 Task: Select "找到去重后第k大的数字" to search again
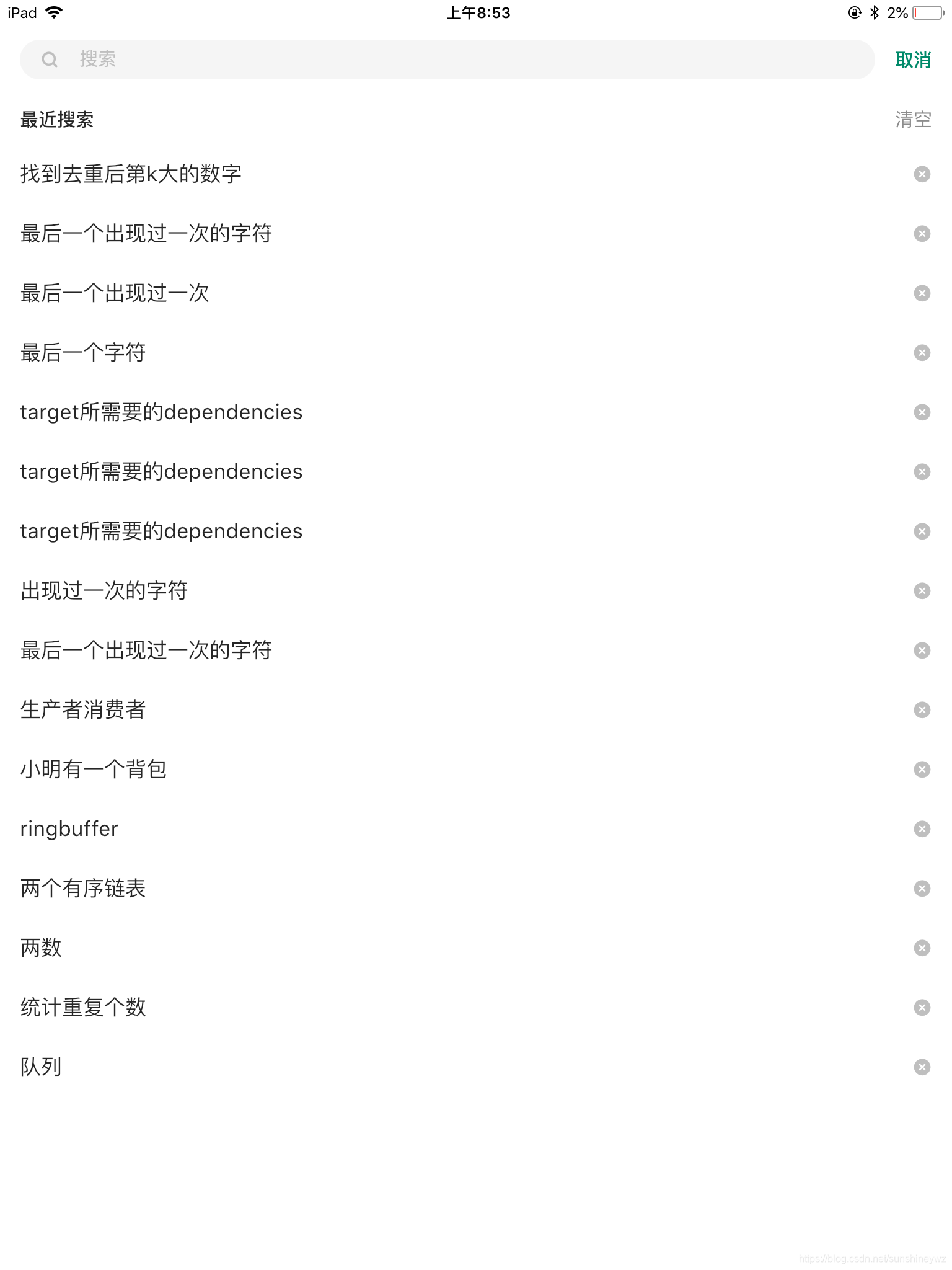131,174
